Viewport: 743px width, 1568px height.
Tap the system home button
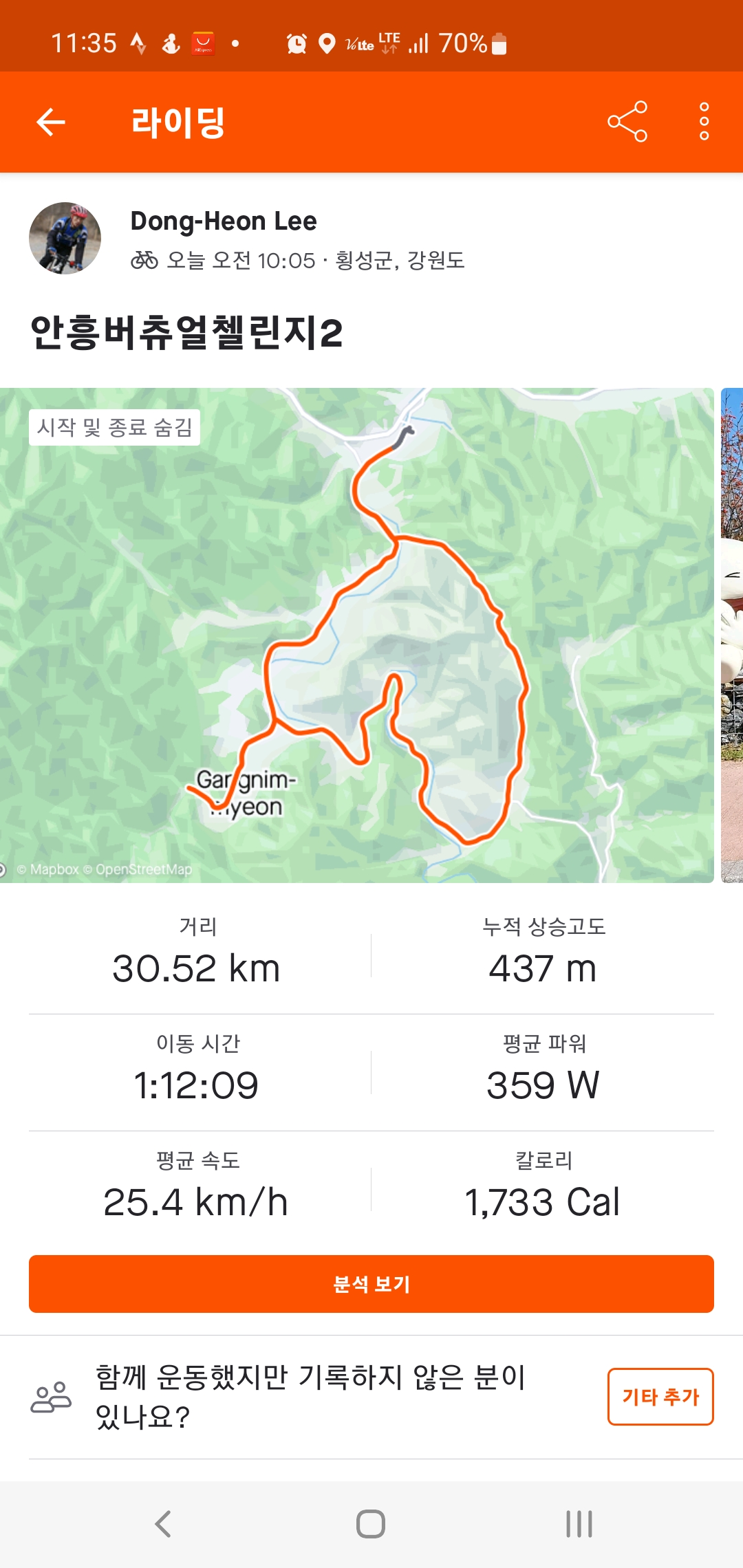(371, 1523)
